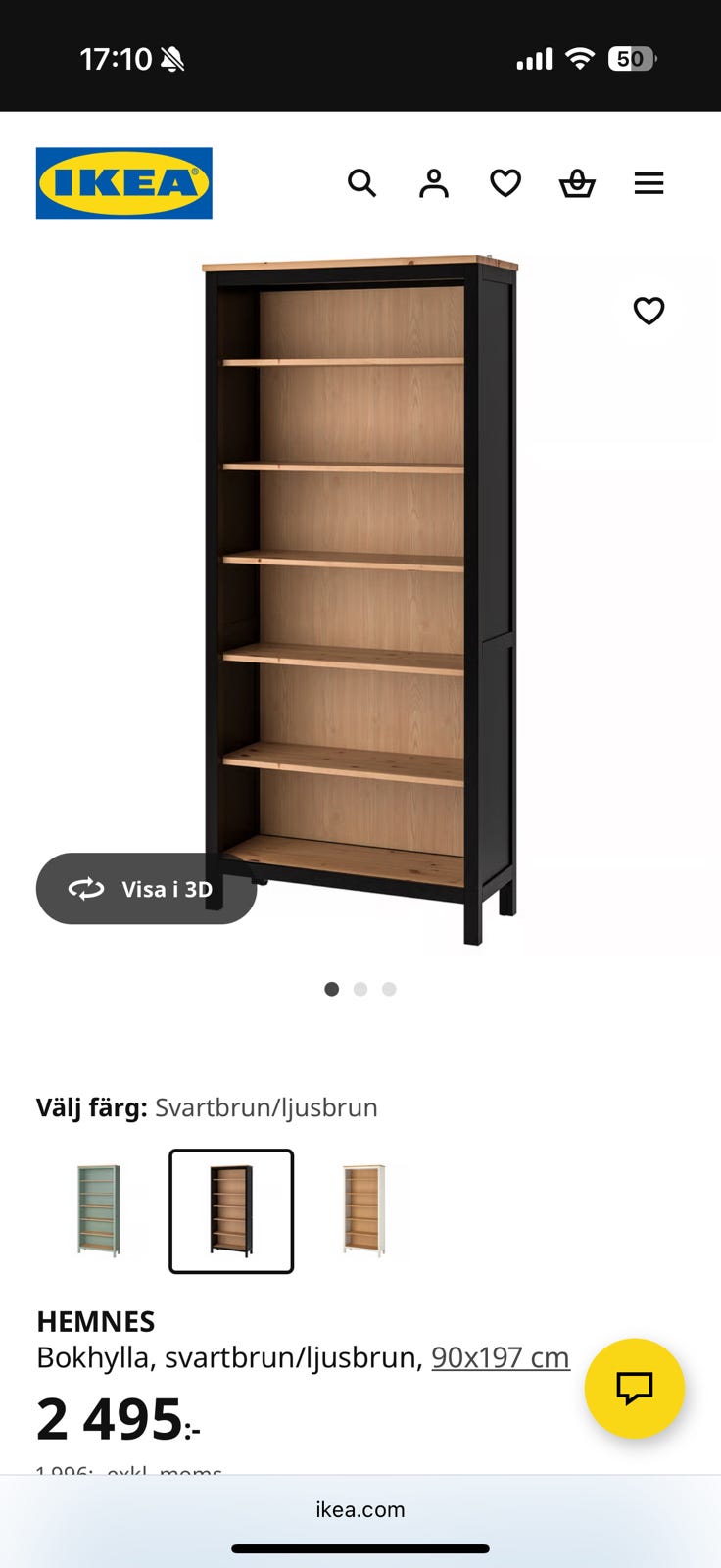The image size is (721, 1568).
Task: Expand more product photos via second carousel dot
Action: [x=360, y=989]
